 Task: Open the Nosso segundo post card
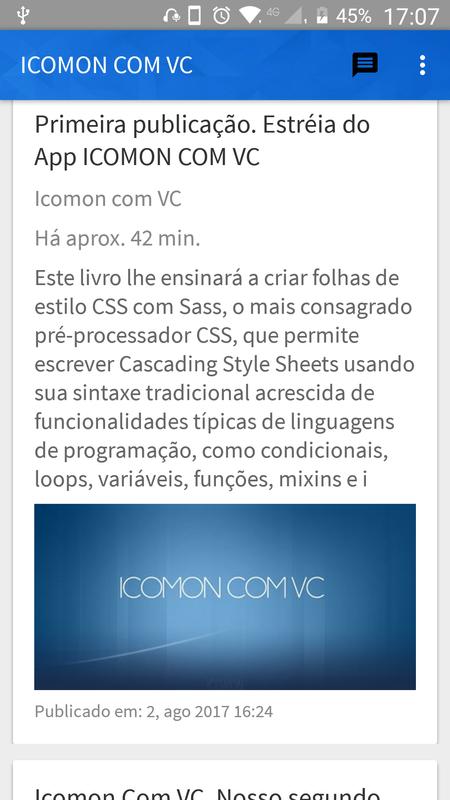pyautogui.click(x=225, y=780)
